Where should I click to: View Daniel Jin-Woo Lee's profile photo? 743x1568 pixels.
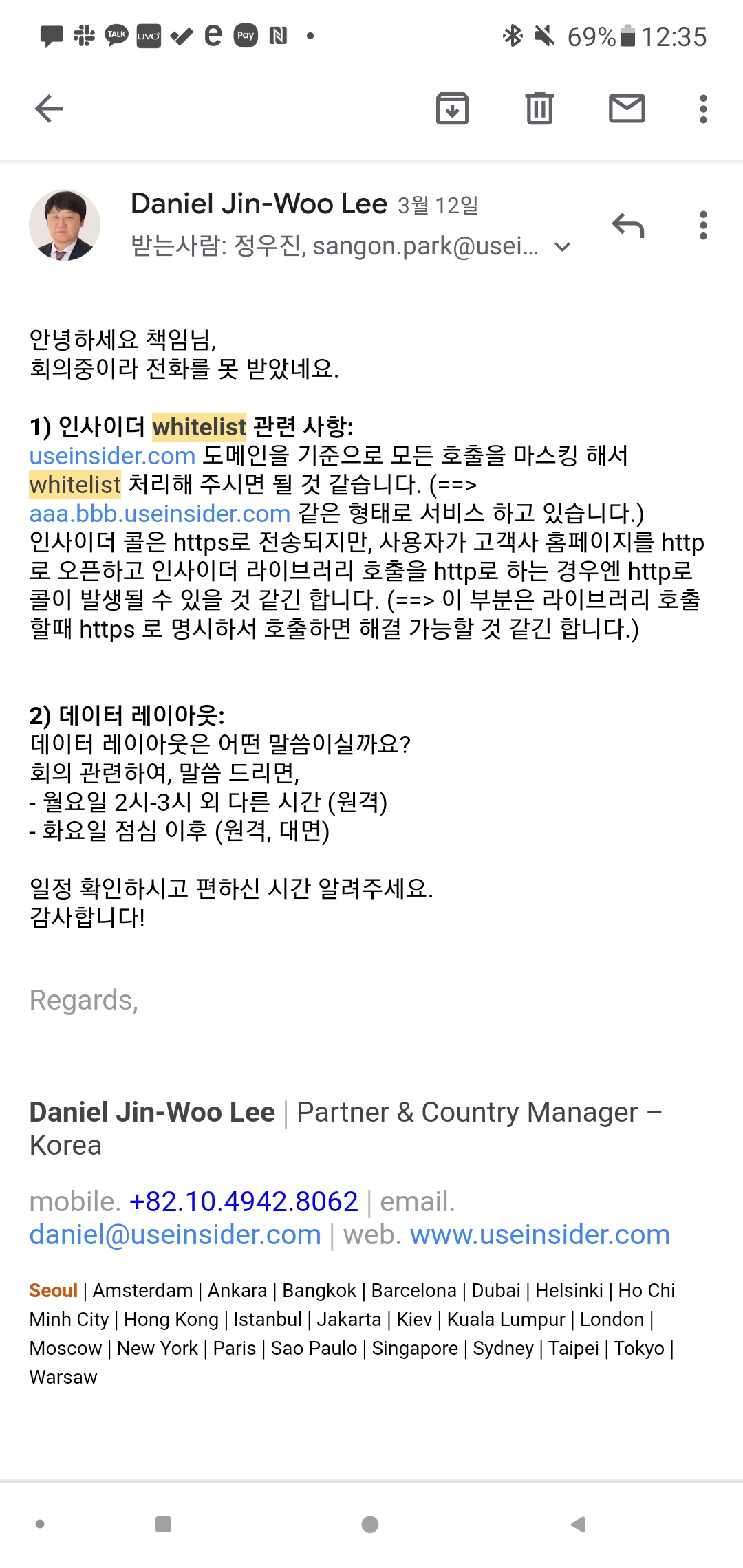[65, 225]
